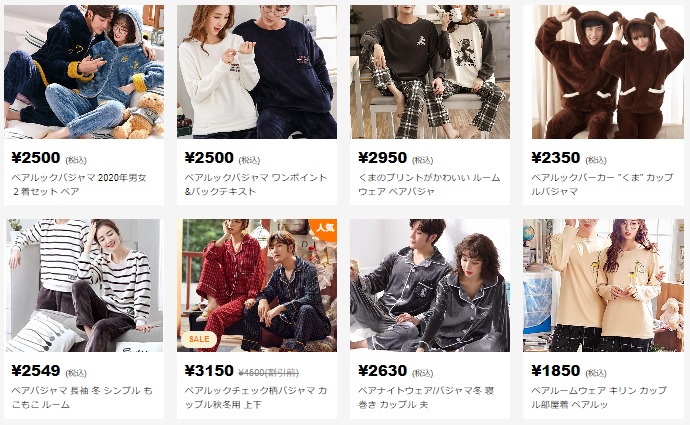The image size is (690, 425).
Task: View the ¥2950 くまのプリント roomwear product
Action: pyautogui.click(x=430, y=72)
